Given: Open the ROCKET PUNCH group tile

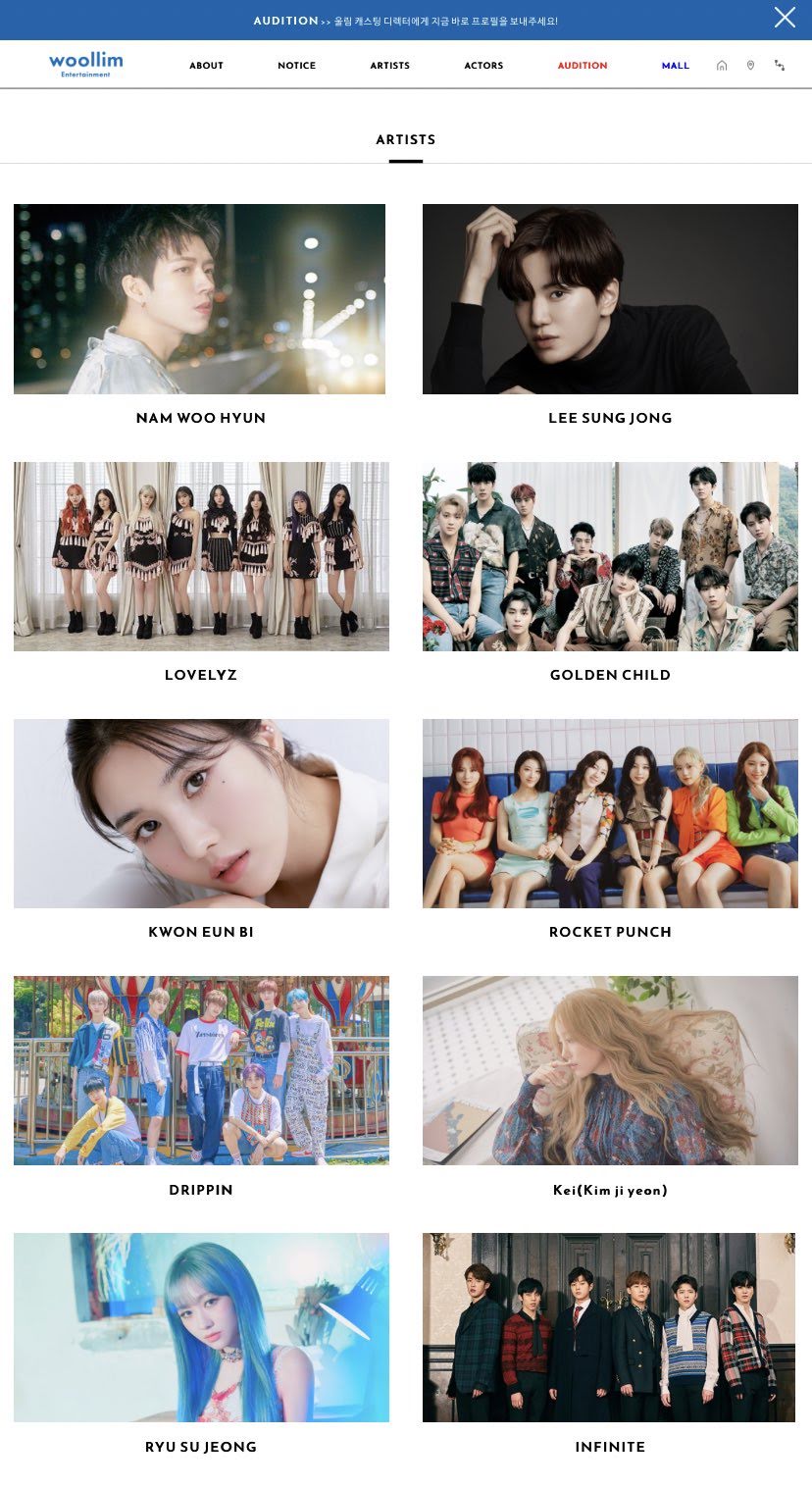Looking at the screenshot, I should click(610, 813).
